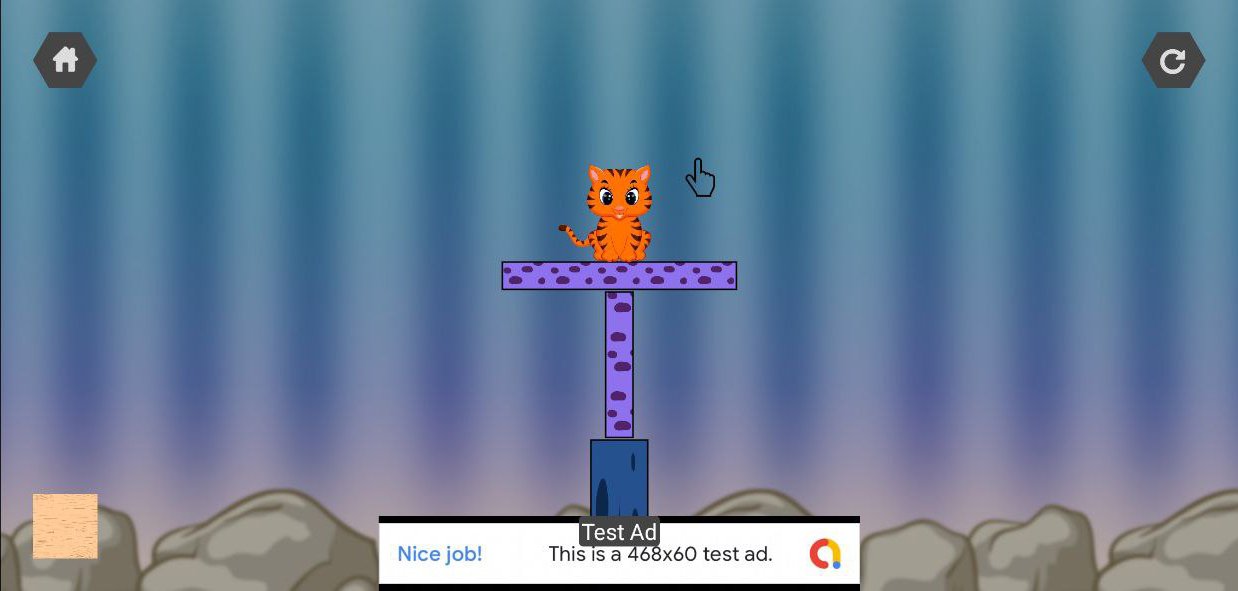Remove the vertical purple pillar
Viewport: 1238px width, 591px height.
(x=619, y=364)
